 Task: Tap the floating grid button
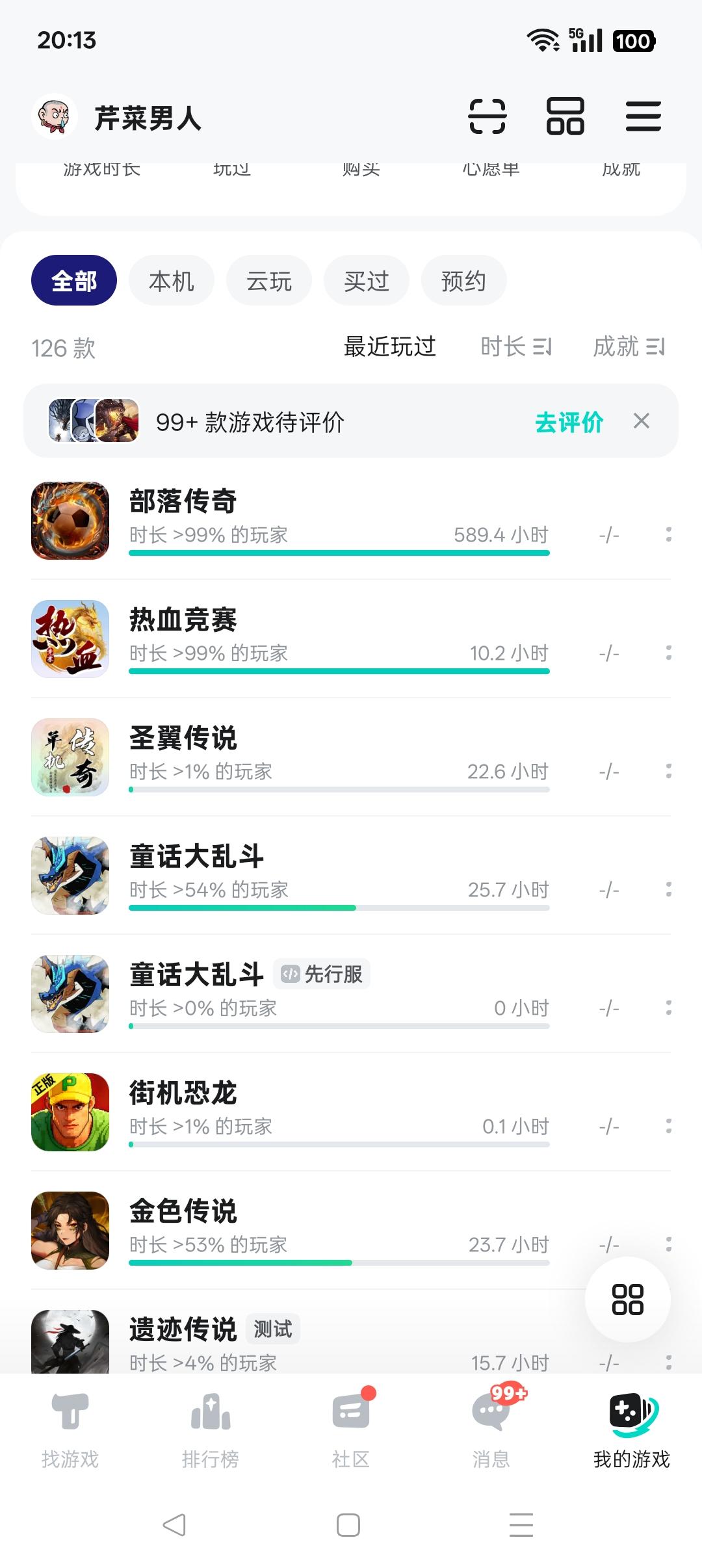[x=627, y=1300]
